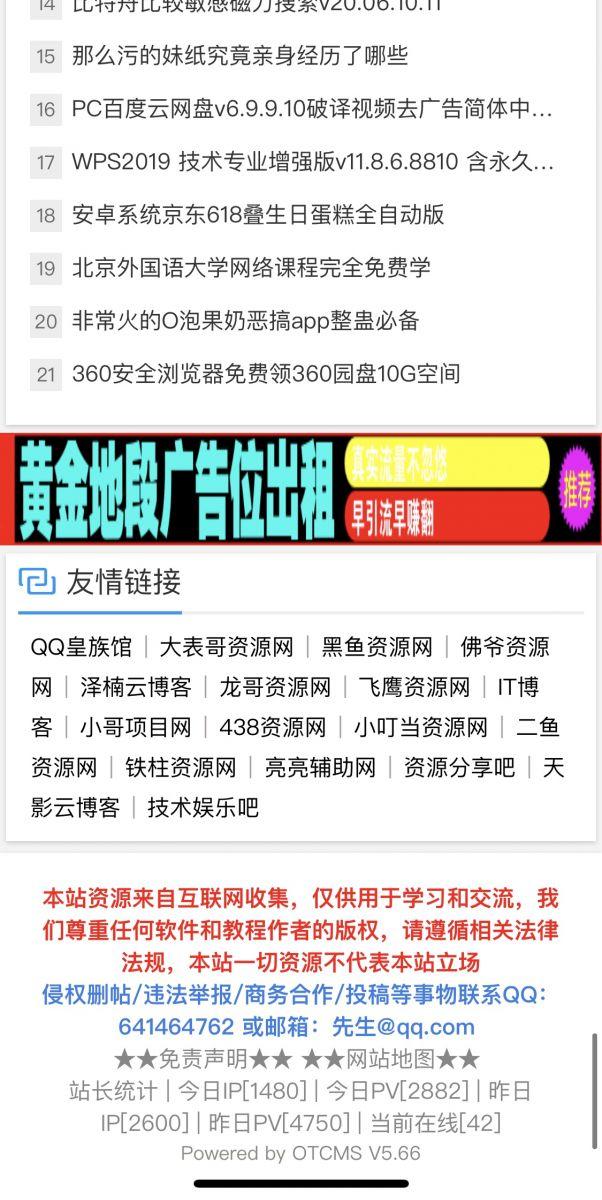Open 安卓系统京东618叠生日蛋糕 article

(x=258, y=215)
